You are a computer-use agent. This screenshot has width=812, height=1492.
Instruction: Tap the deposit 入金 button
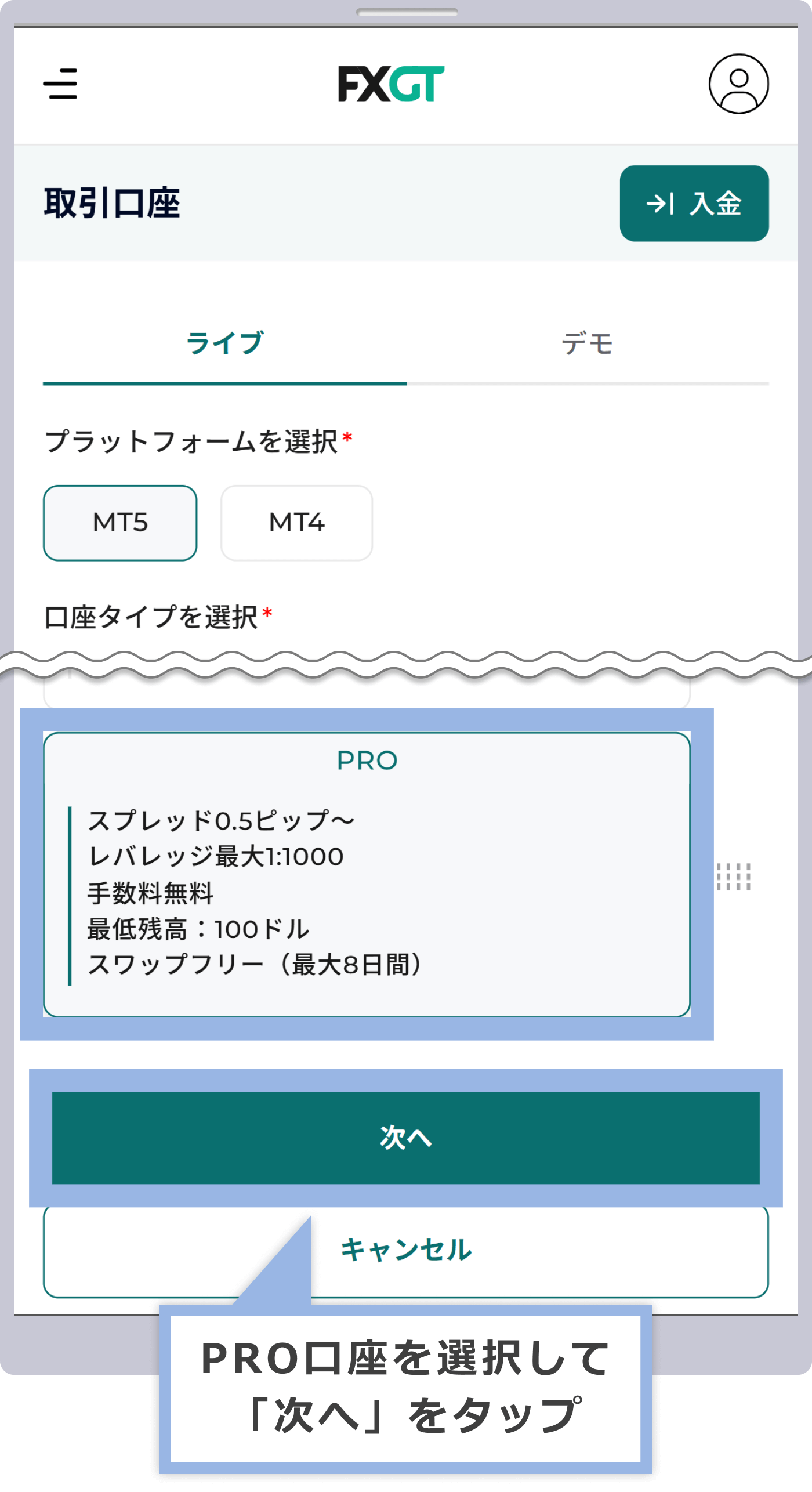coord(694,204)
